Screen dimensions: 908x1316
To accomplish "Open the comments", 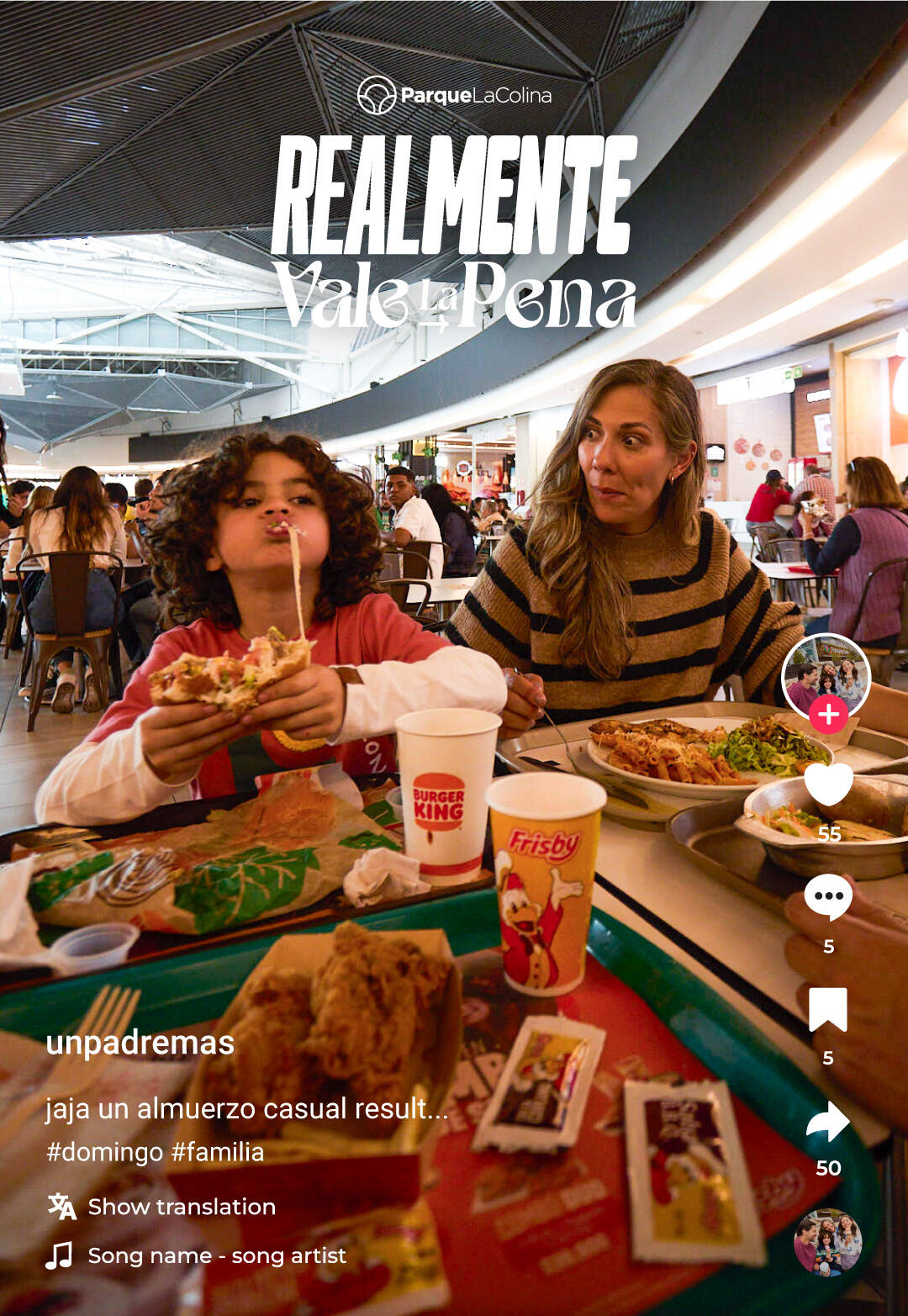I will pos(828,898).
